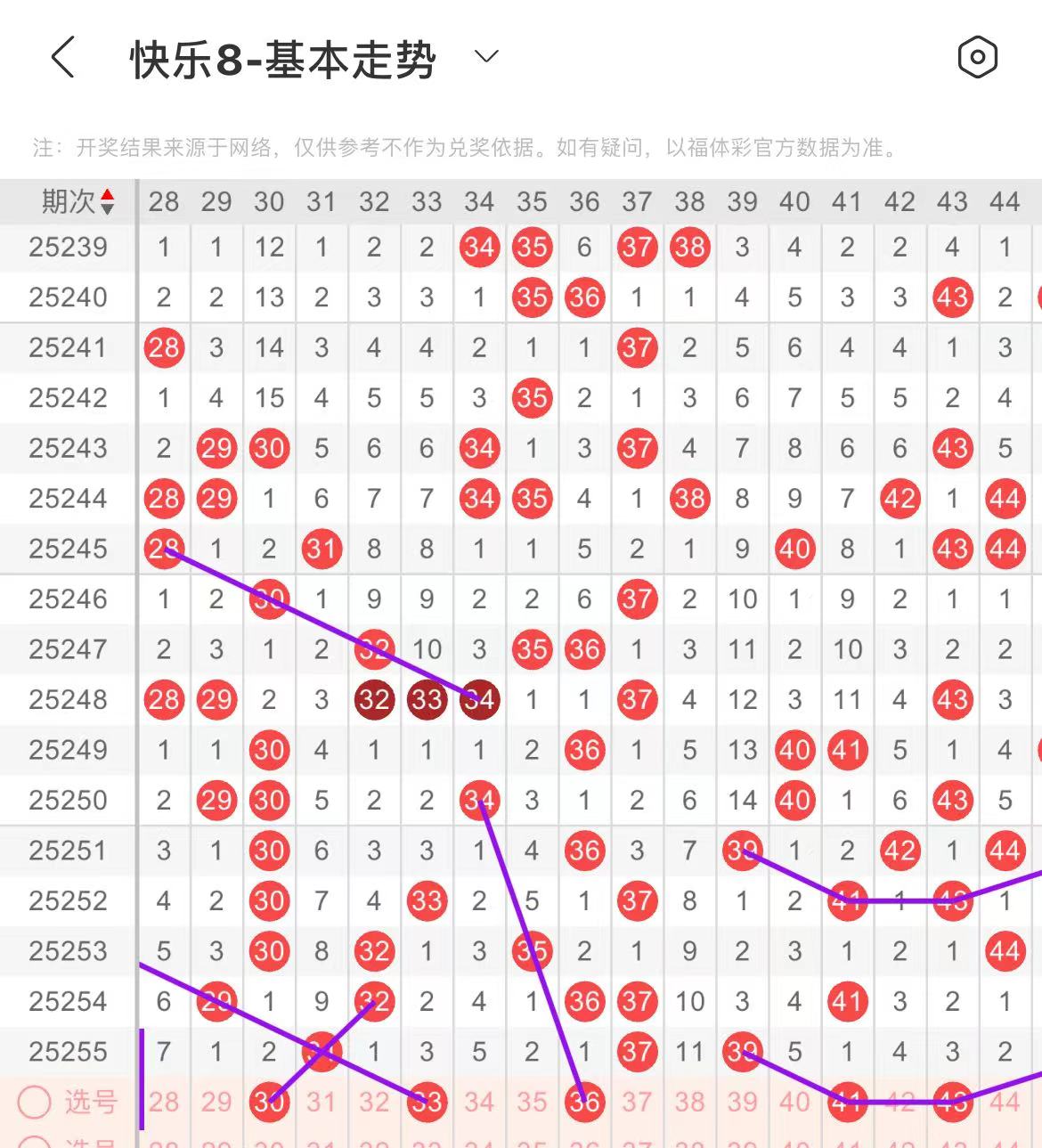Pick number 32 in the selection row
The image size is (1042, 1148).
(374, 1103)
